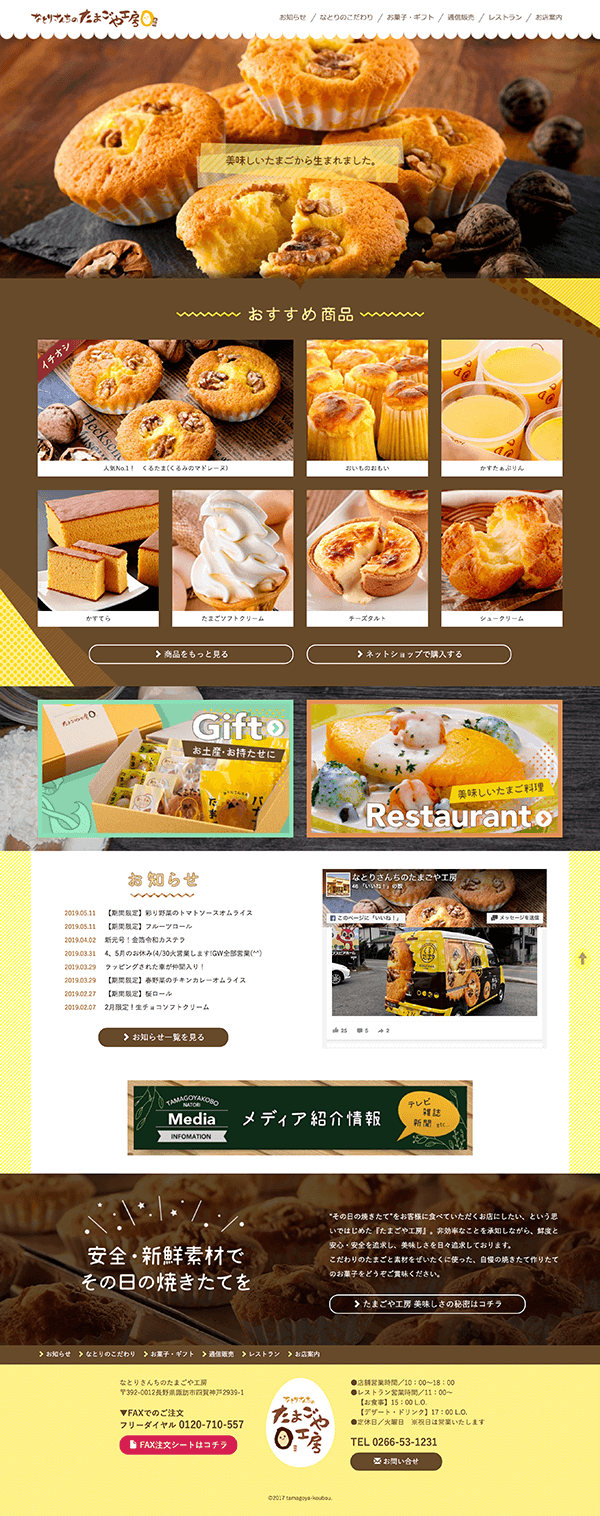Screen dimensions: 600x1516
Task: Tap ネットショップで購入する button
Action: 408,654
